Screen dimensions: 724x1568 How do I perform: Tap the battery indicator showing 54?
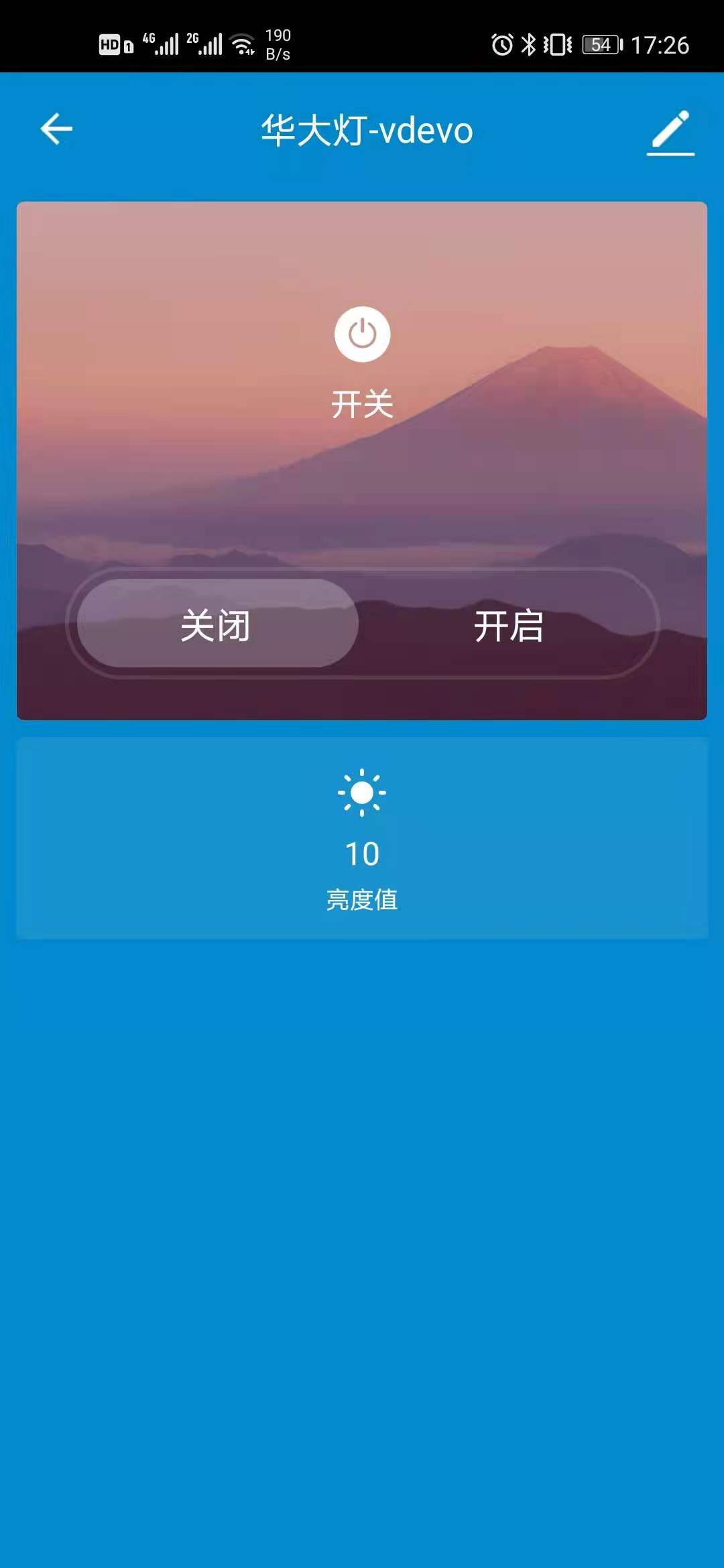click(x=599, y=44)
